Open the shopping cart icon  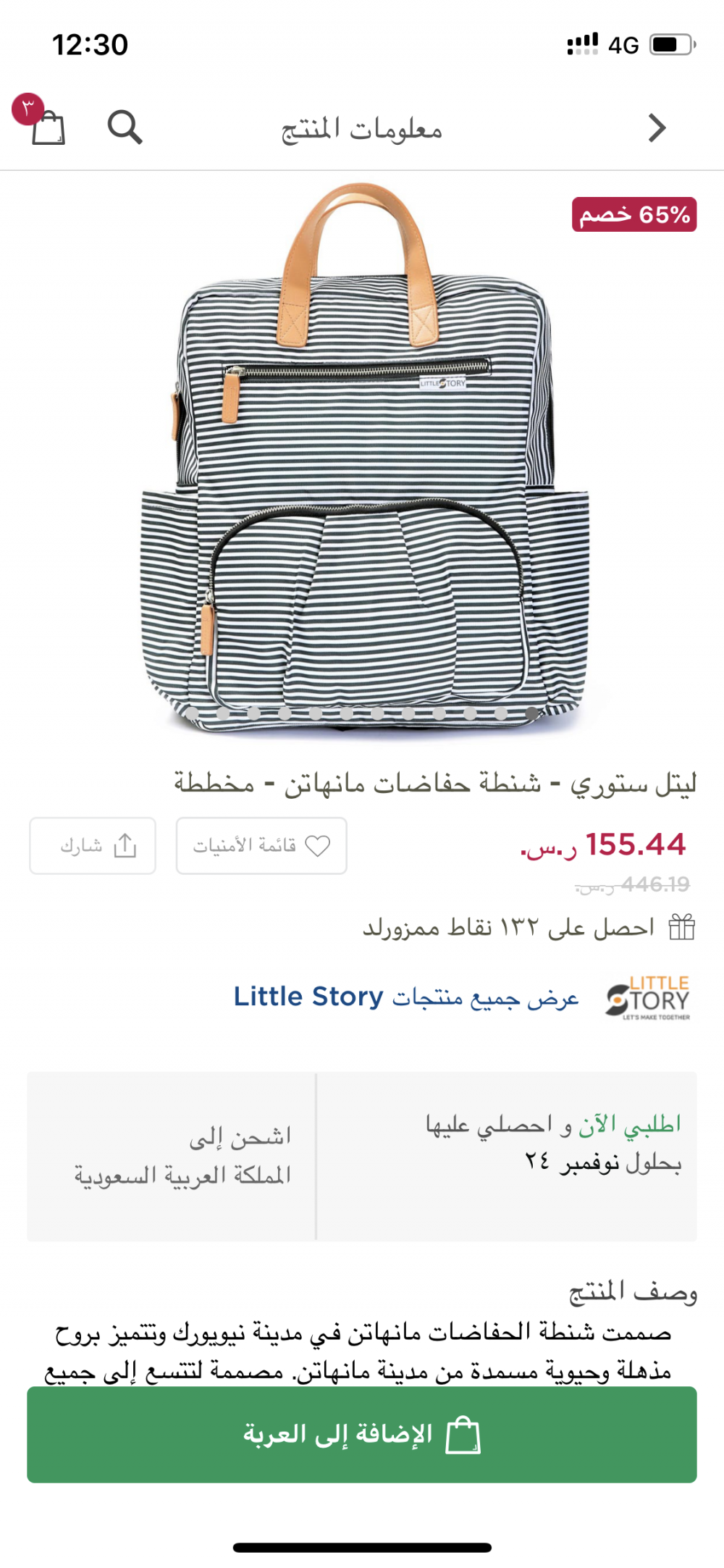click(47, 128)
